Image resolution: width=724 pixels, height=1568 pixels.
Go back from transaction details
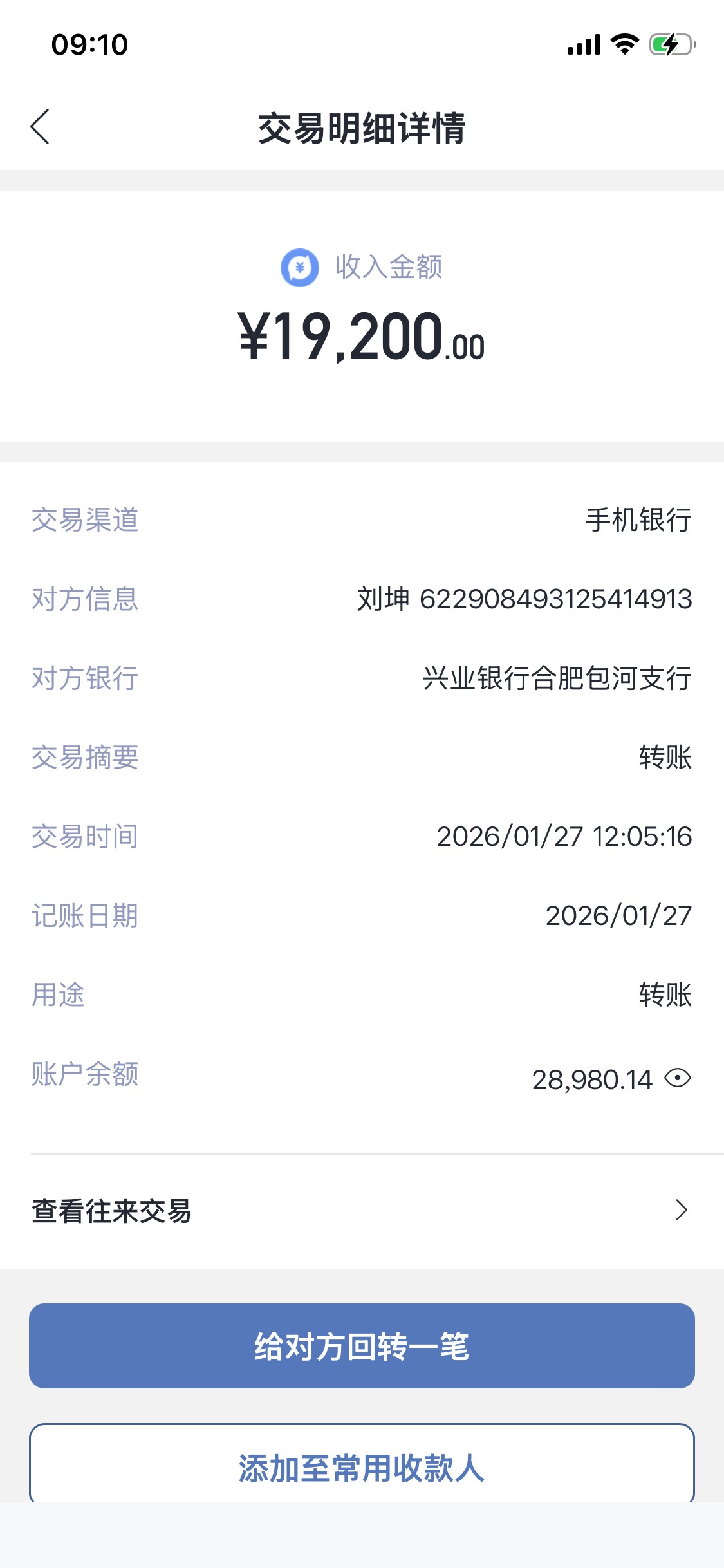coord(40,127)
